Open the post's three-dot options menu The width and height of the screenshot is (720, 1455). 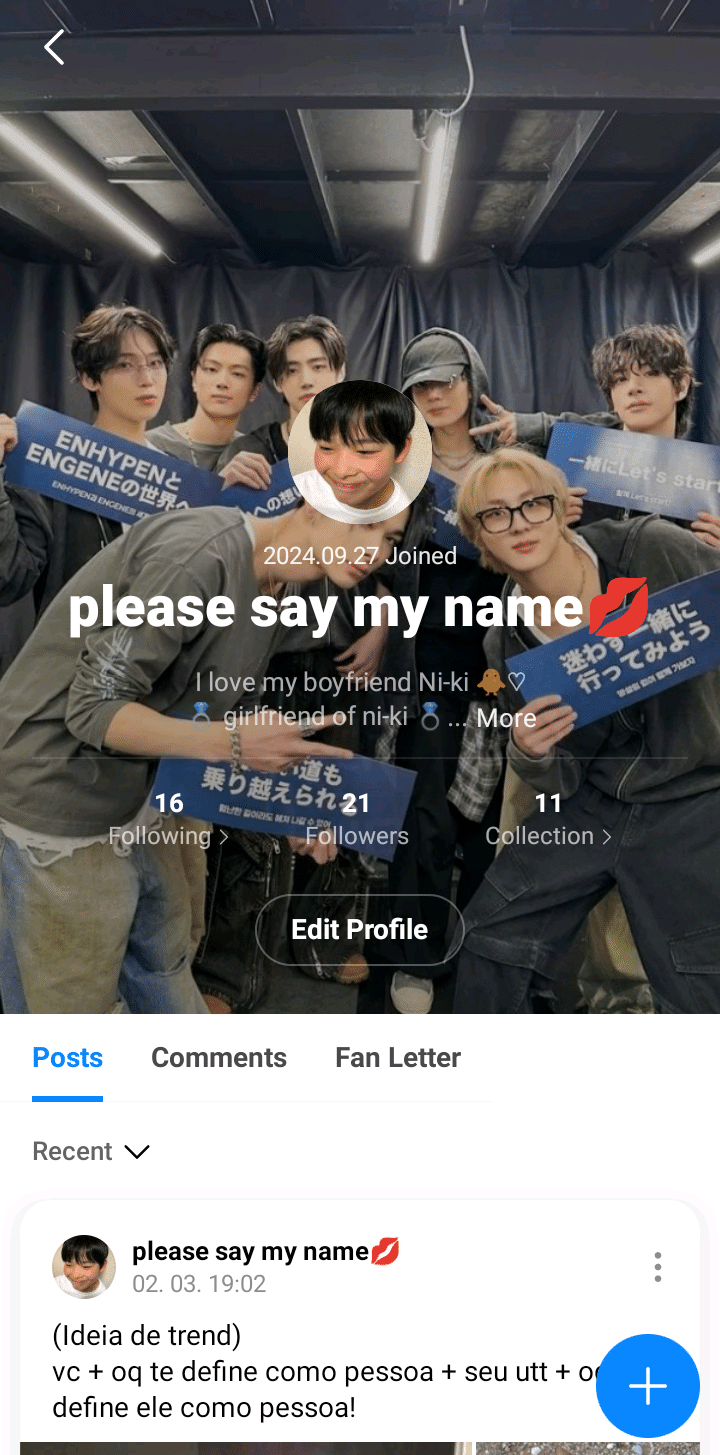coord(657,1266)
